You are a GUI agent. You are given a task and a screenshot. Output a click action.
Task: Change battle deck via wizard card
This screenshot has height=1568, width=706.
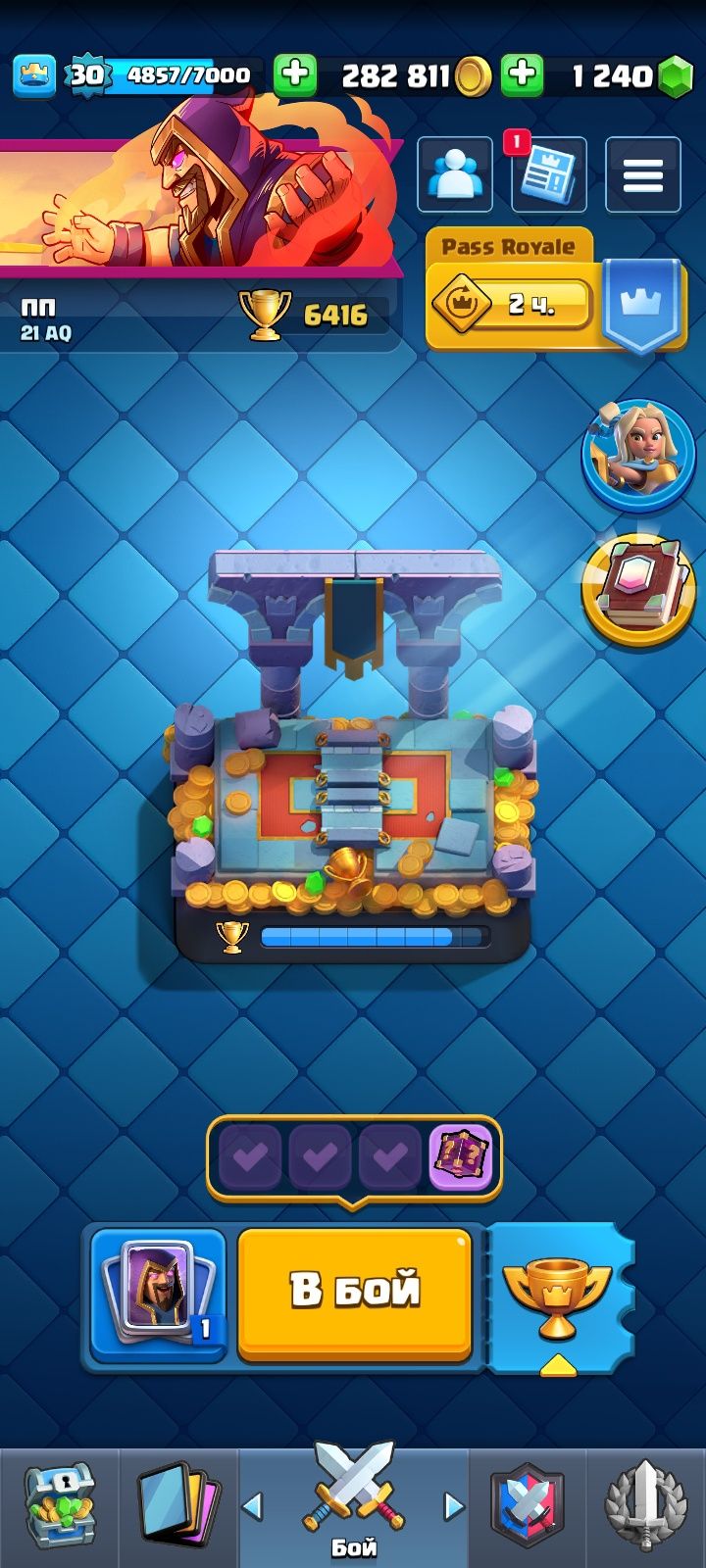coord(158,1294)
